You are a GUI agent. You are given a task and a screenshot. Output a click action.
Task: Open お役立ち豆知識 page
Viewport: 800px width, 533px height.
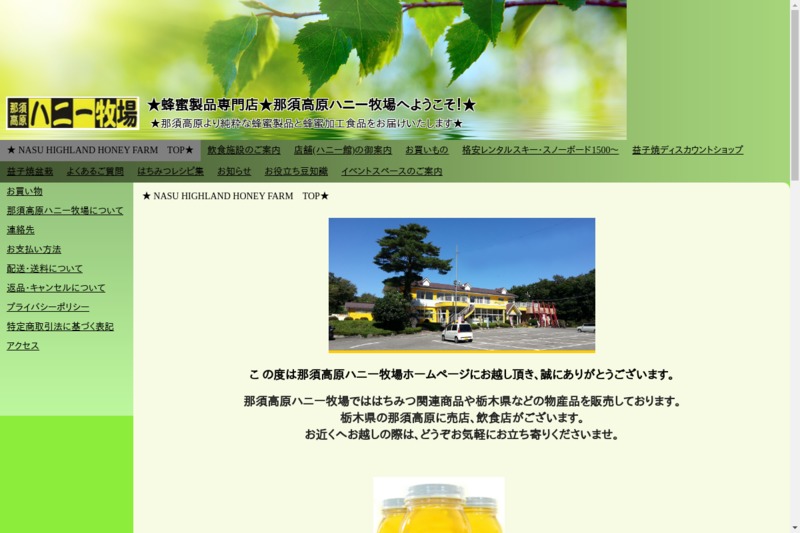[x=296, y=171]
